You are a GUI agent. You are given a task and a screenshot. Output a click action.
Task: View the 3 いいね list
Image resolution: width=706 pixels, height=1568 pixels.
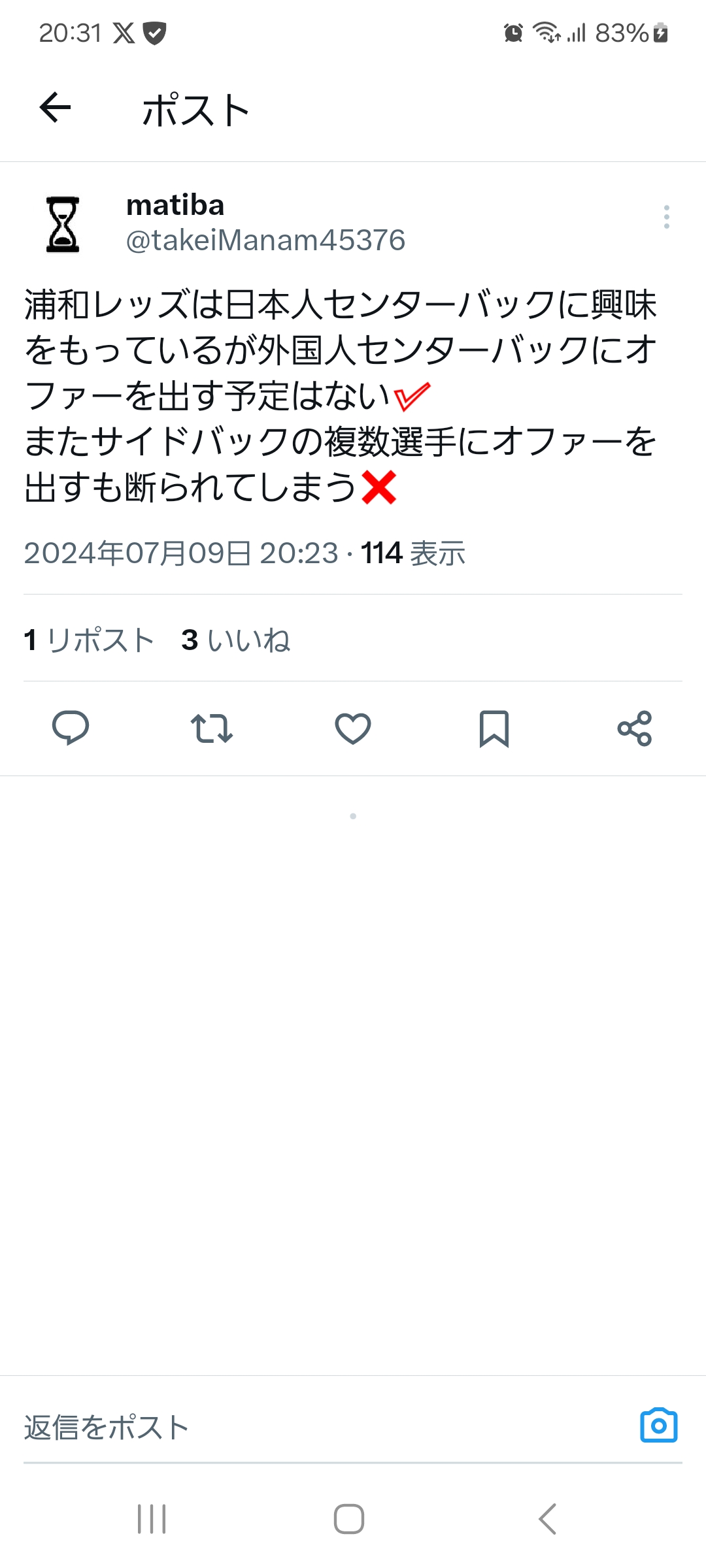[236, 640]
